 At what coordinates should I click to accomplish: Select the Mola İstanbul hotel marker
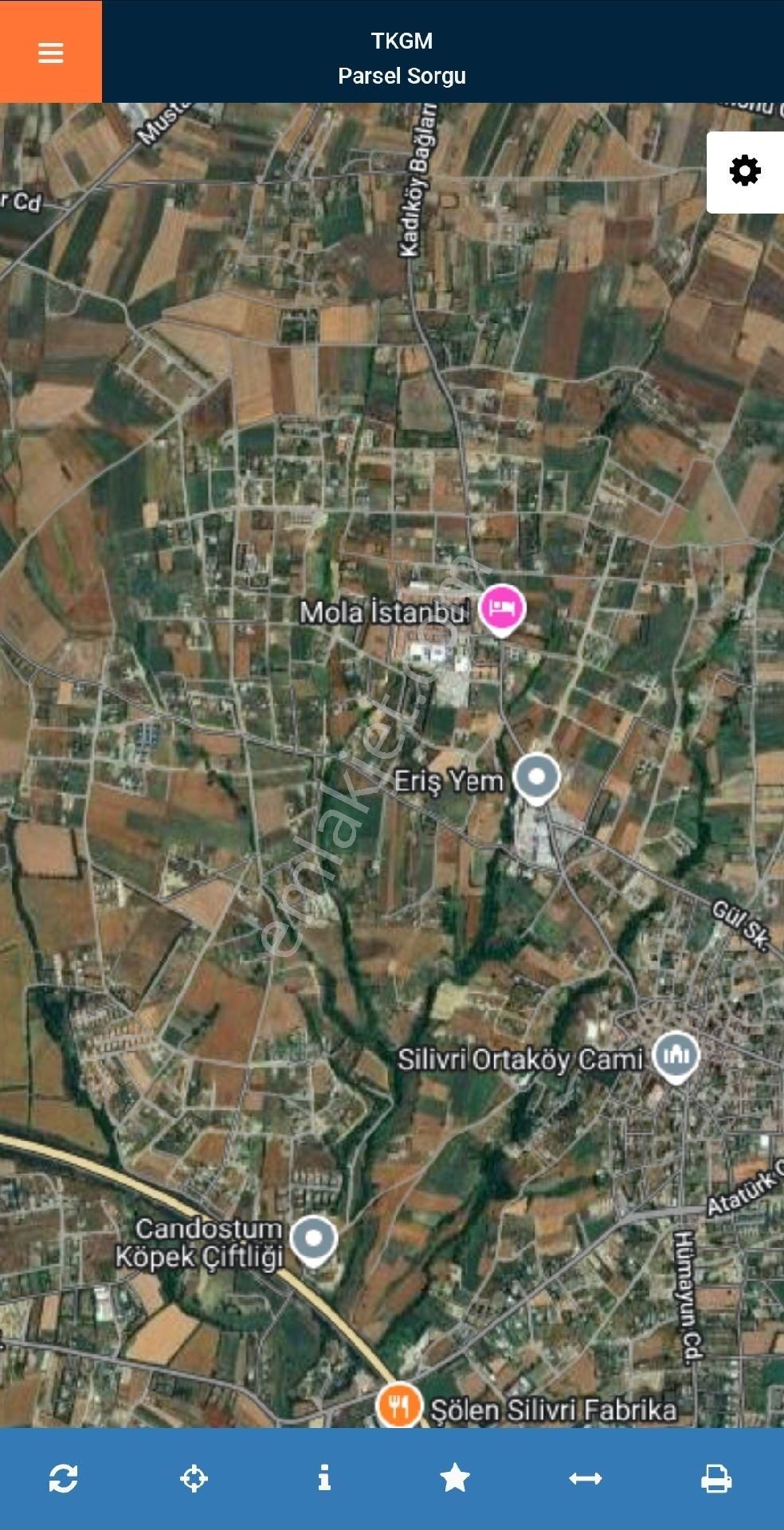point(502,609)
